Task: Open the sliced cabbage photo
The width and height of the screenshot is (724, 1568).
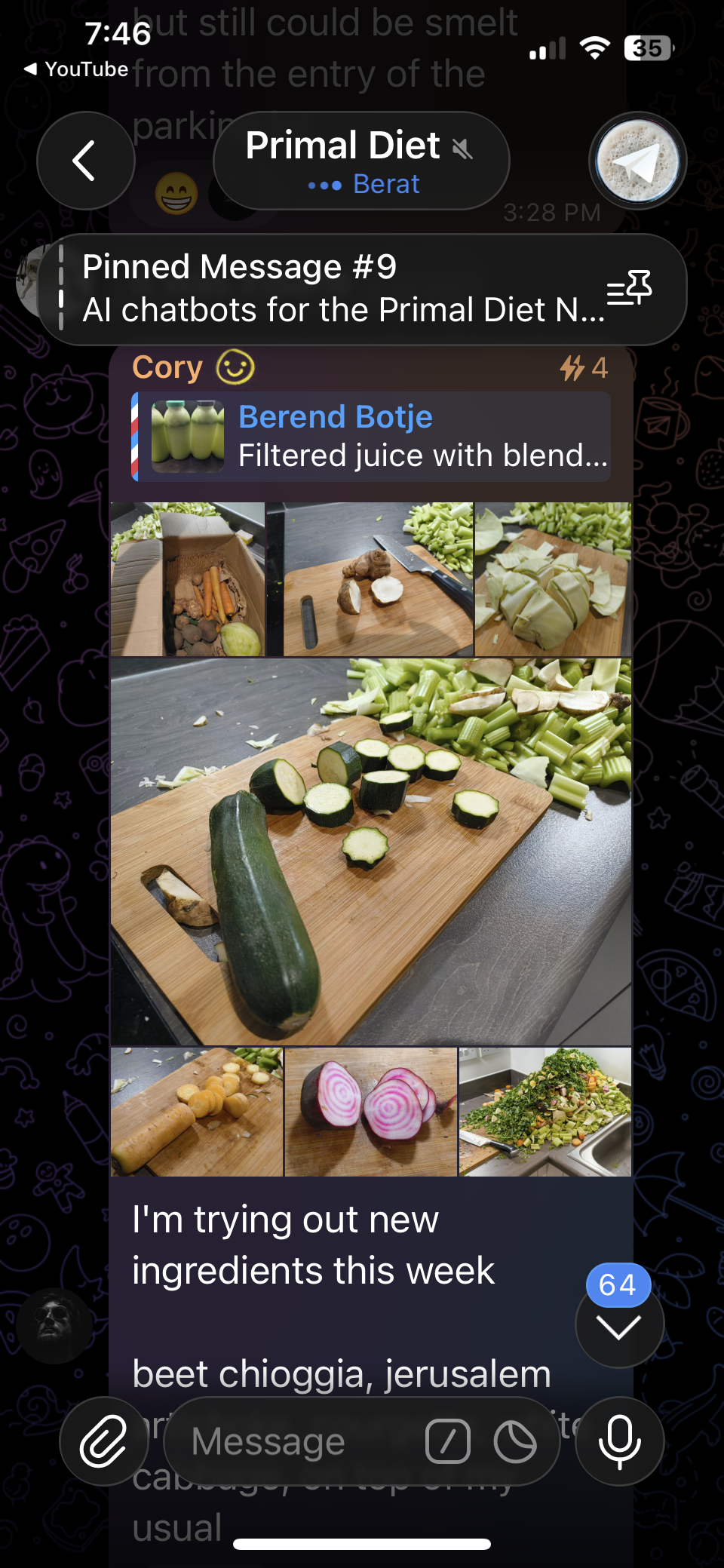Action: point(553,578)
